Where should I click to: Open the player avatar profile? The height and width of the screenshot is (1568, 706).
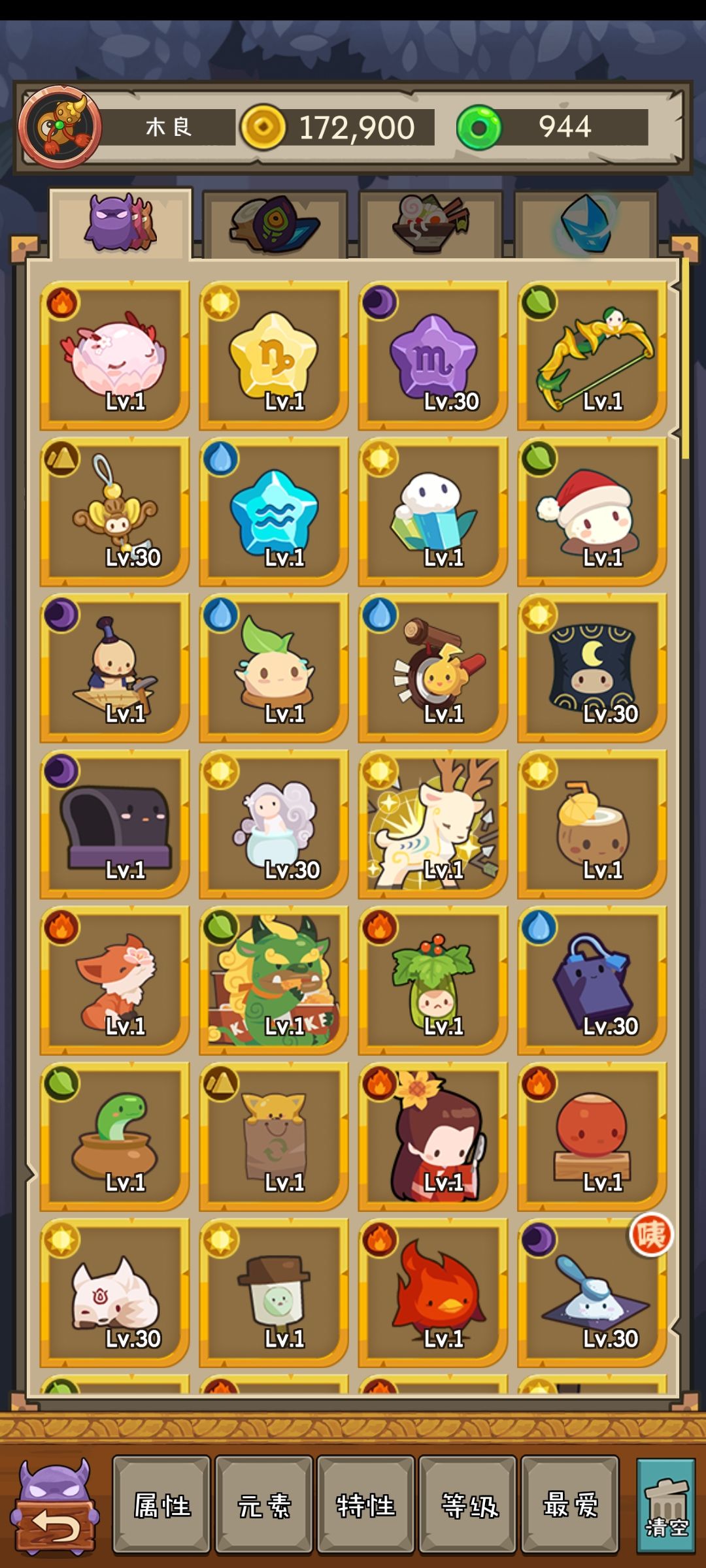59,127
